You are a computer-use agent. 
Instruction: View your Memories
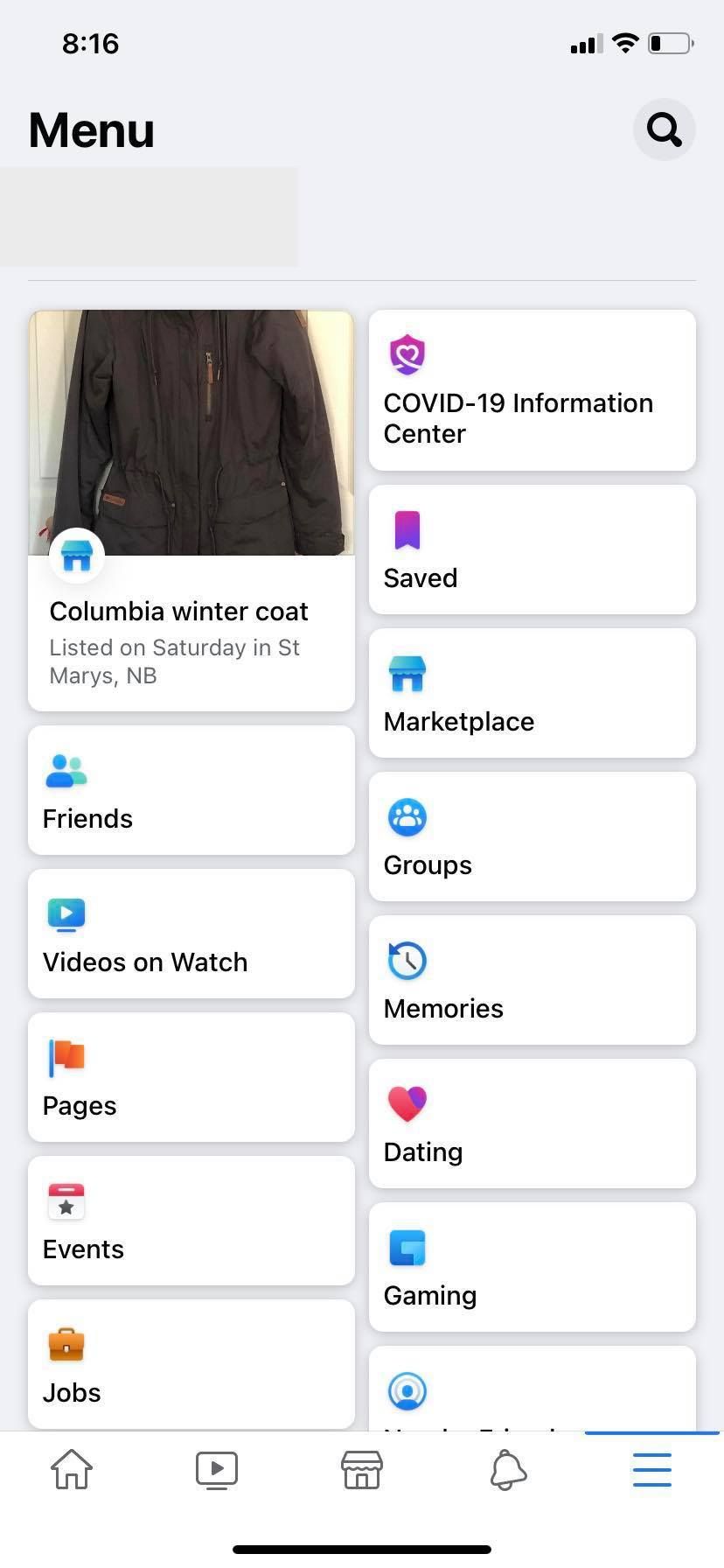(532, 980)
